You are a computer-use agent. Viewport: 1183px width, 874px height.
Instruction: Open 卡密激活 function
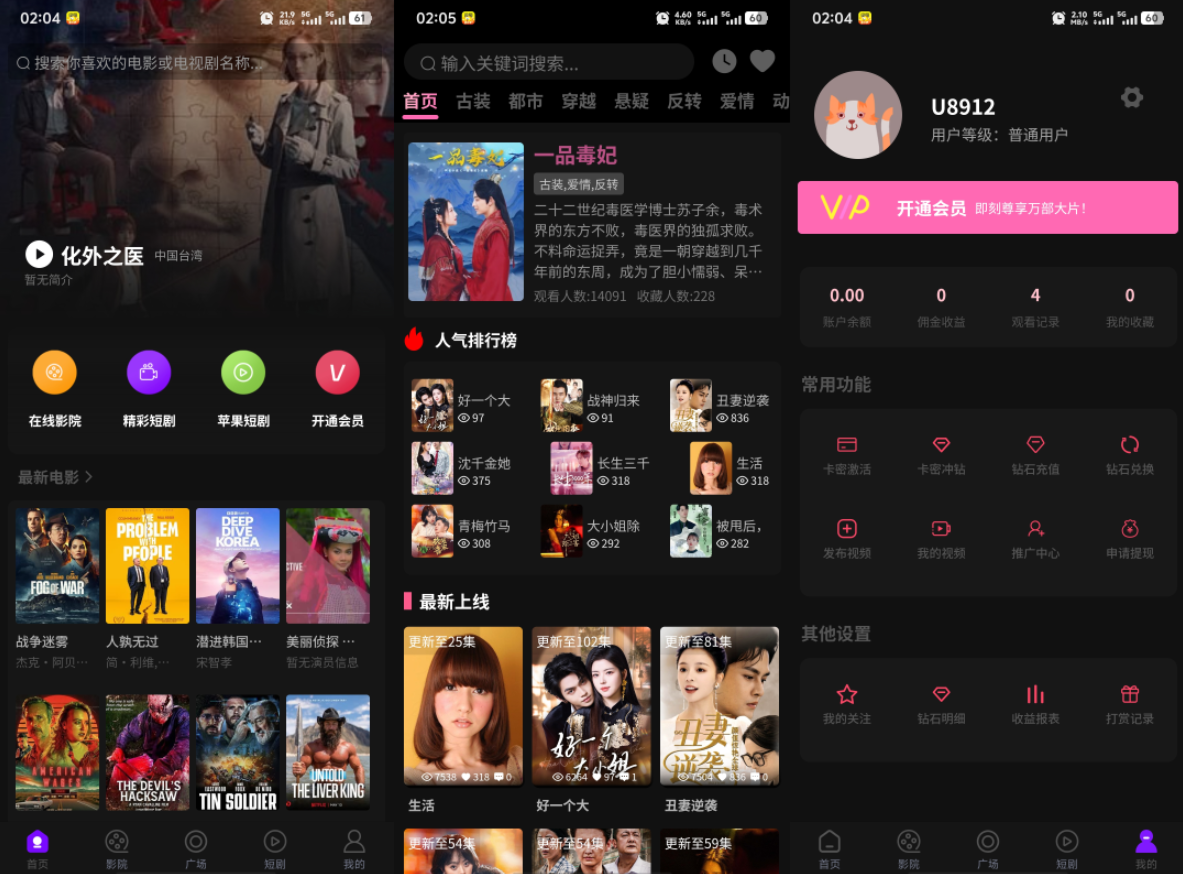click(846, 454)
